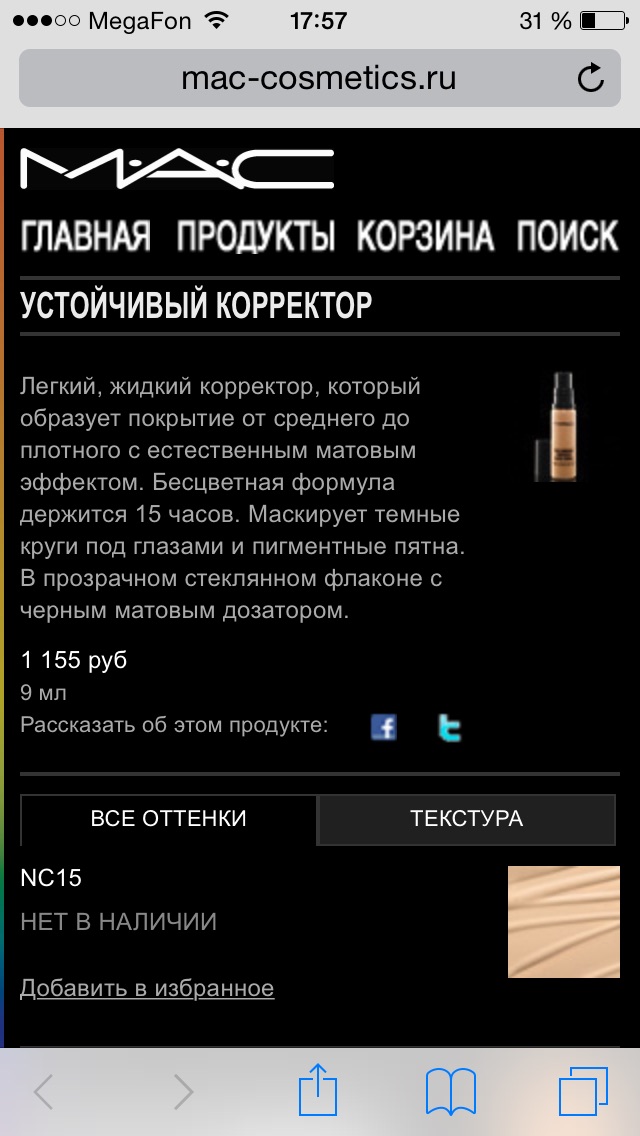The height and width of the screenshot is (1136, 640).
Task: Select the NC15 shade swatch
Action: 564,922
